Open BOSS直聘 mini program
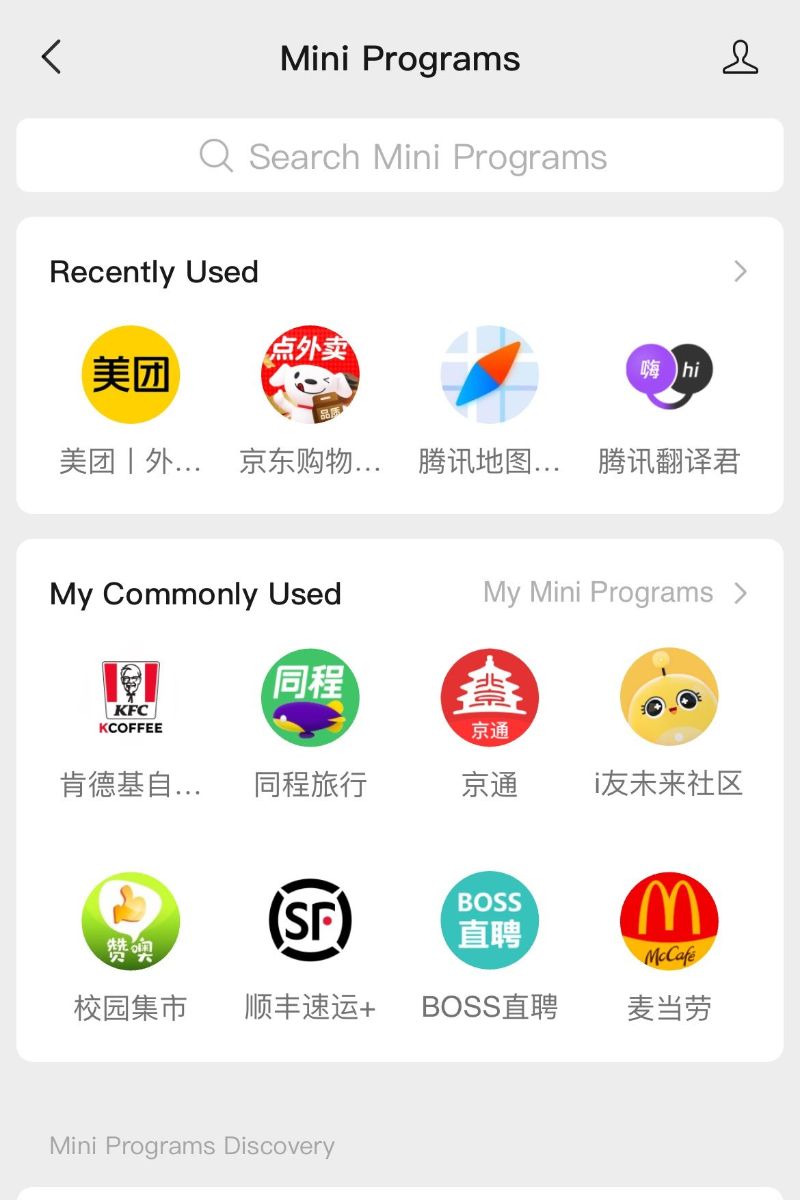The width and height of the screenshot is (800, 1200). [x=490, y=921]
